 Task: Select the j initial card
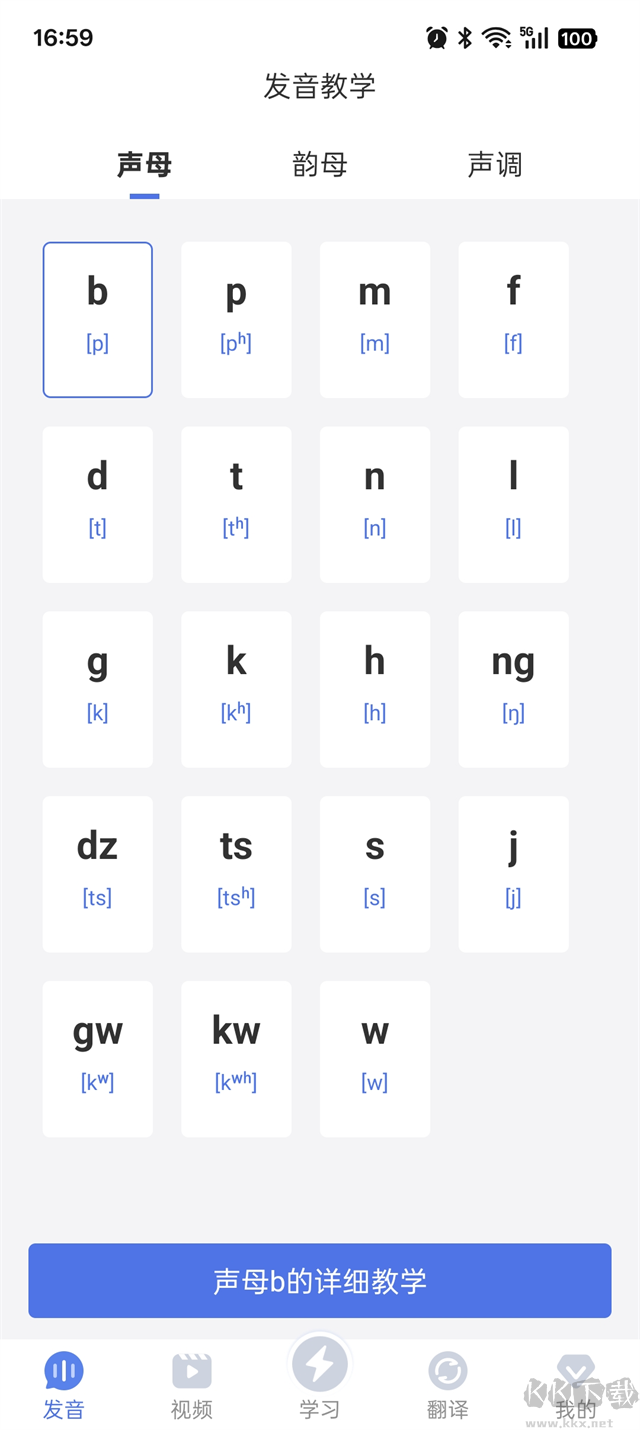[513, 874]
